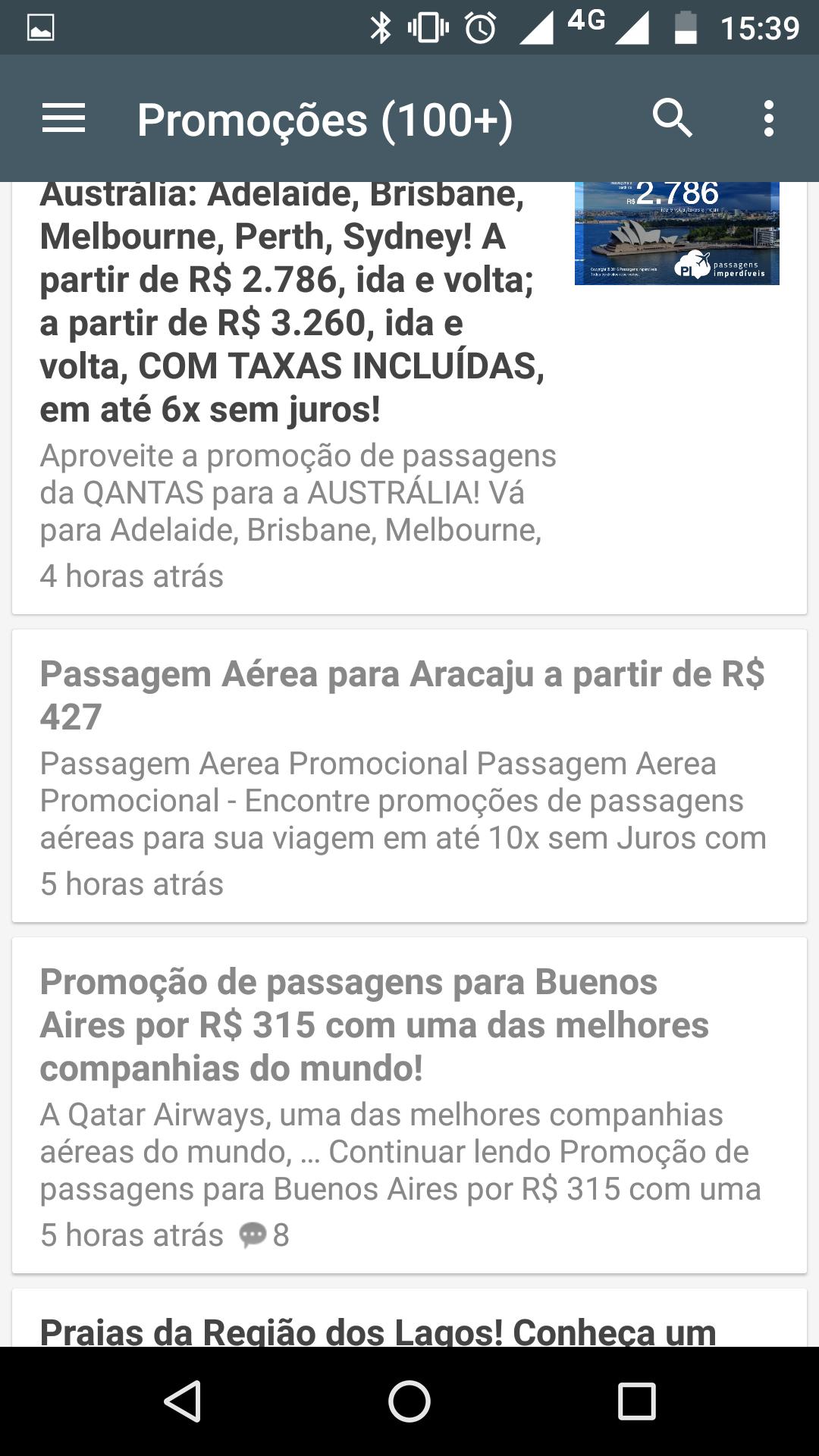Tap the comments icon showing 8 comments

point(253,1234)
